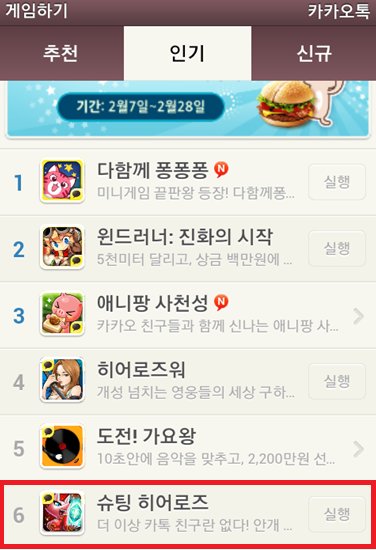Select the 인기 tab

[187, 53]
